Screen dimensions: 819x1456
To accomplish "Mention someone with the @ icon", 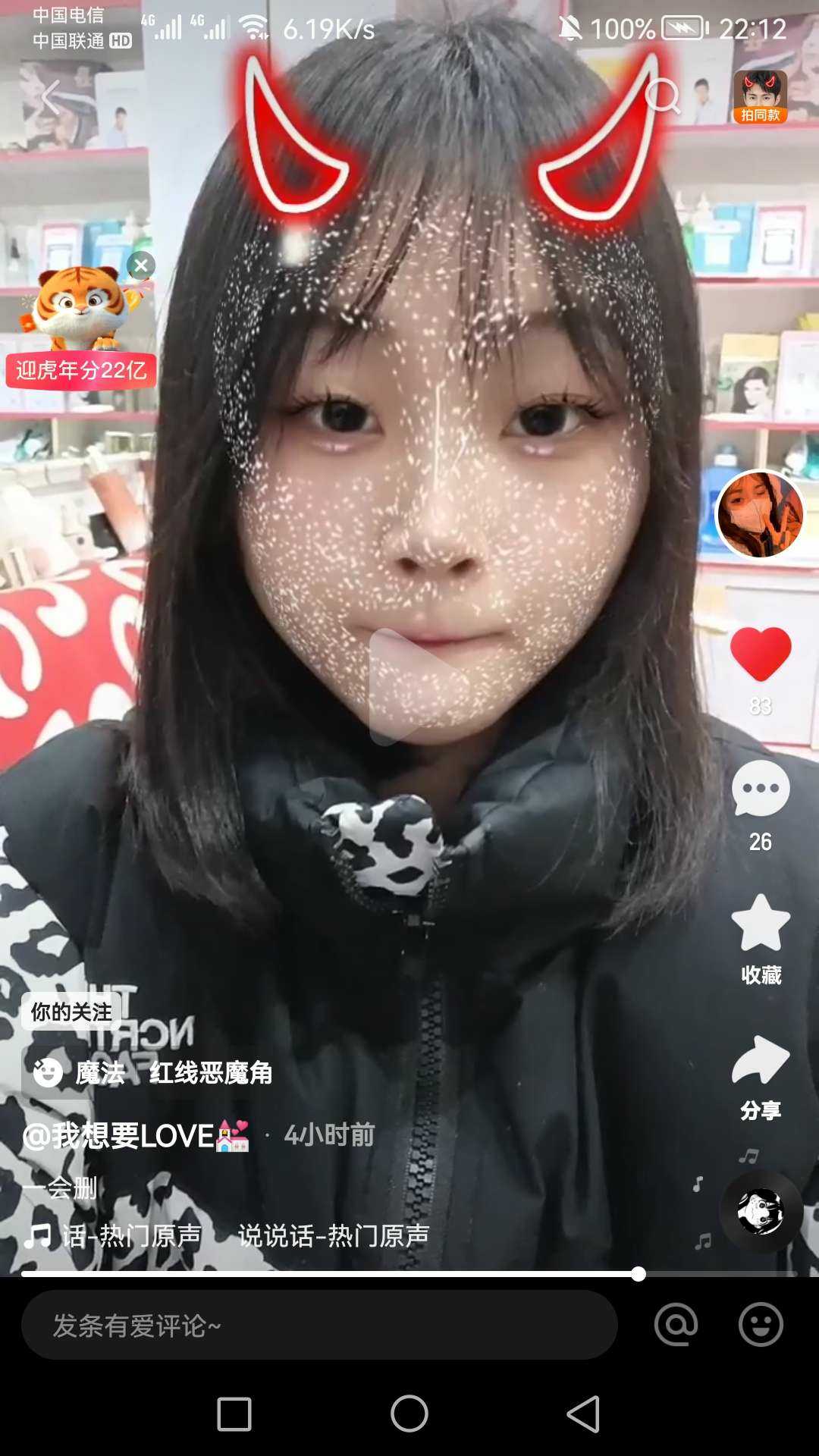I will coord(676,1325).
